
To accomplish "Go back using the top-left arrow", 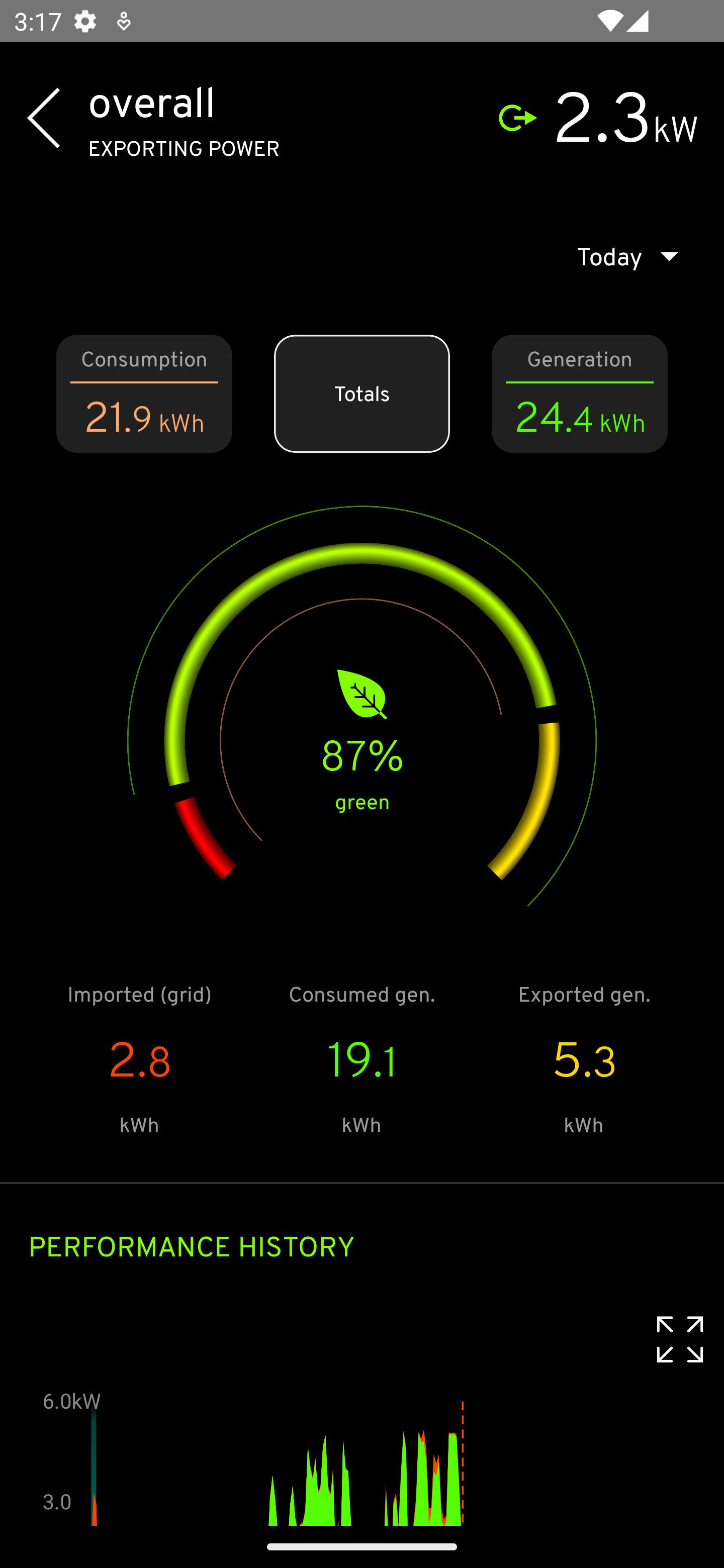I will click(x=44, y=118).
